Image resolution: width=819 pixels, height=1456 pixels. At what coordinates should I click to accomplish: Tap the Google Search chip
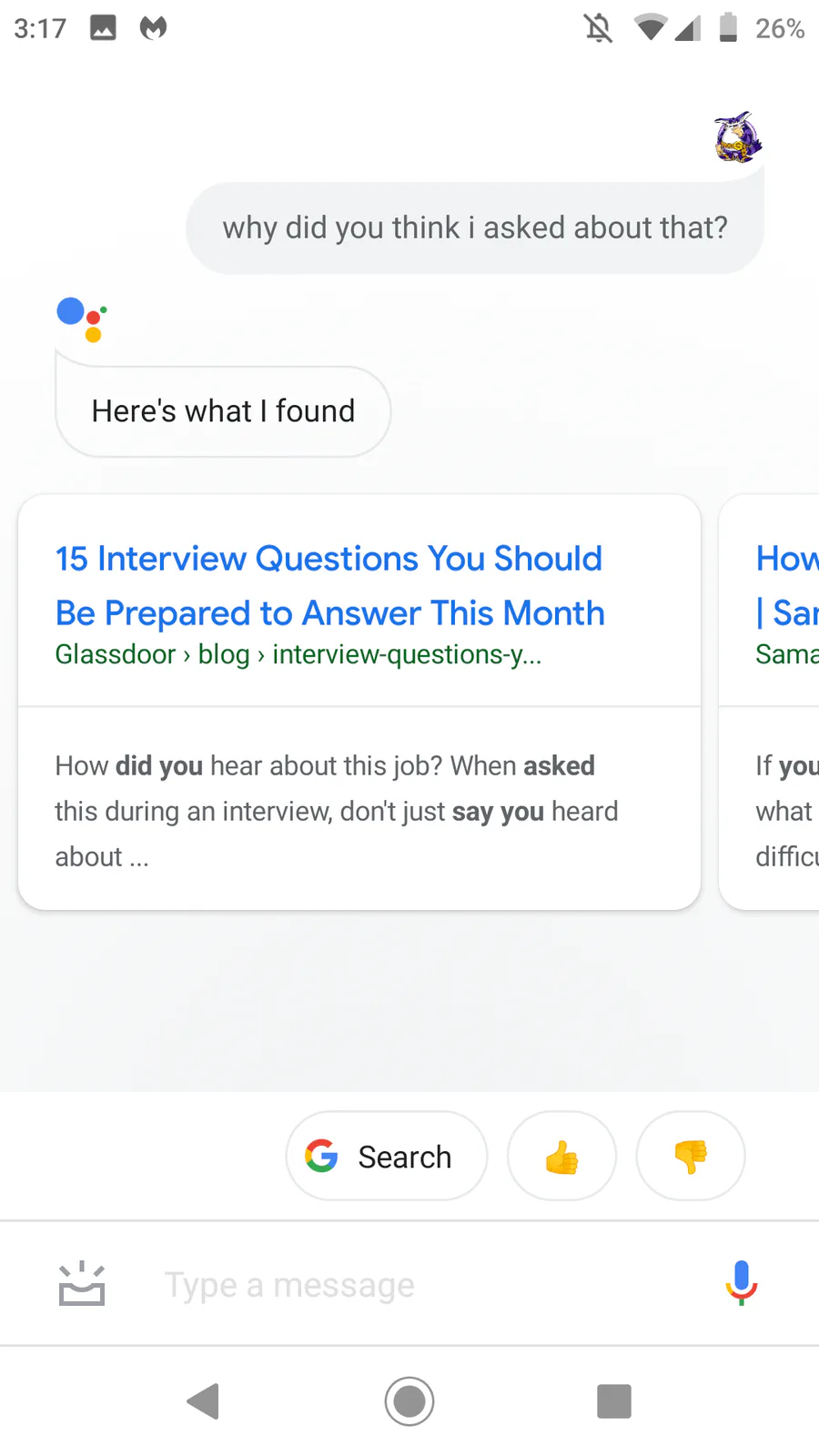pos(387,1156)
